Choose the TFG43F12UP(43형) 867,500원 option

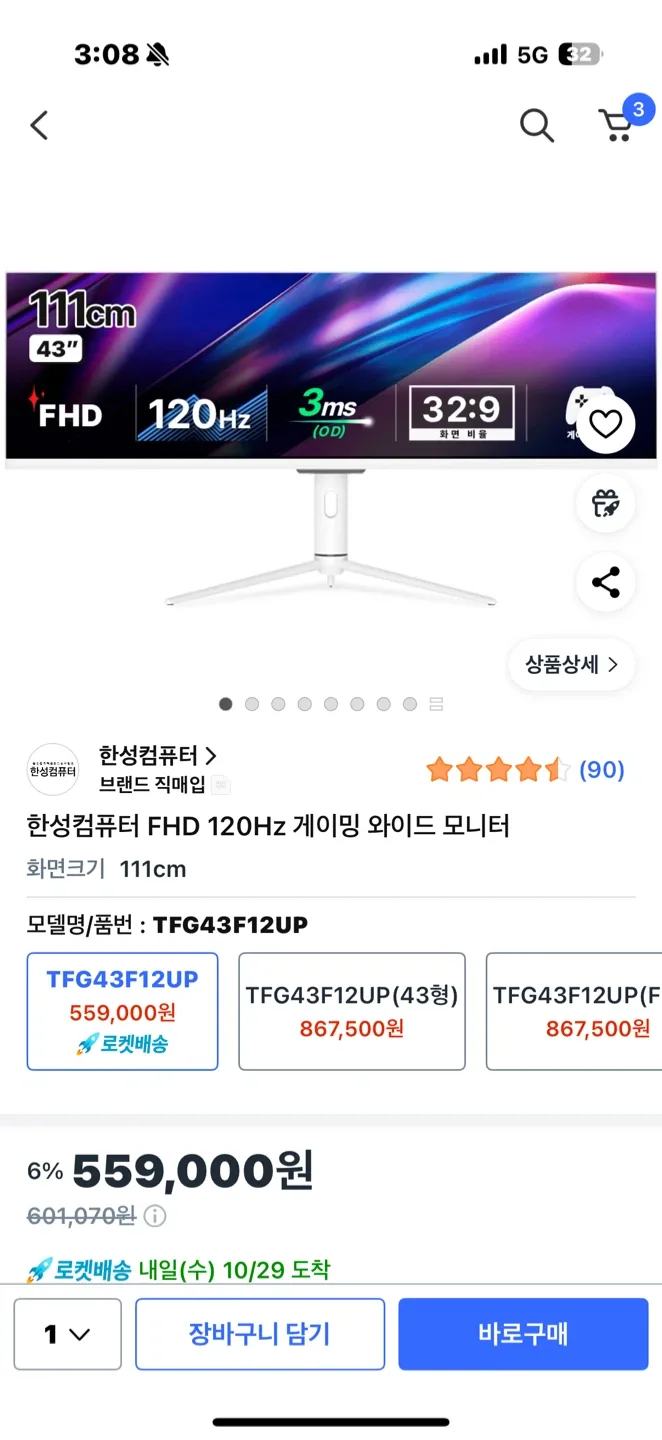point(351,1011)
